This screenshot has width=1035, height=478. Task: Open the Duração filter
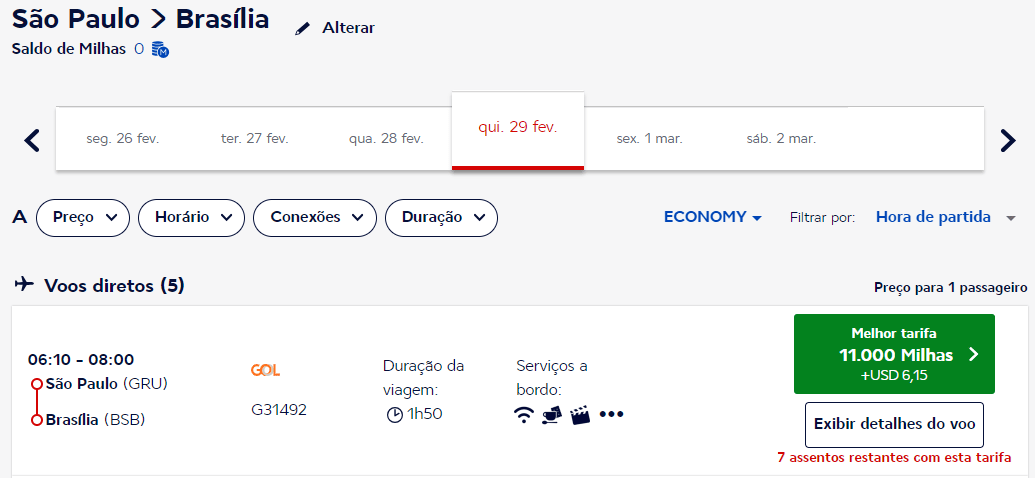[441, 217]
